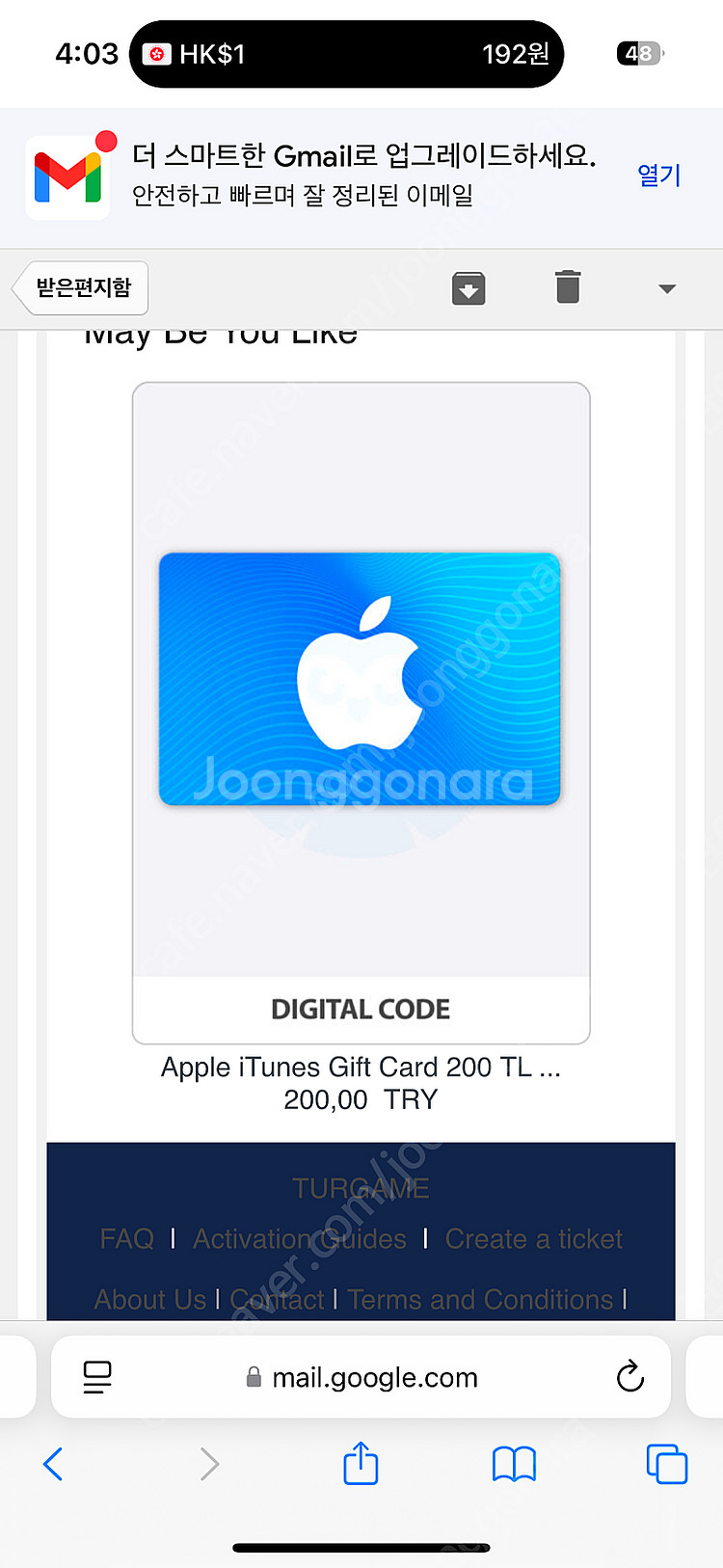This screenshot has height=1568, width=723.
Task: Tap the mail.google.com address bar
Action: pos(374,1377)
